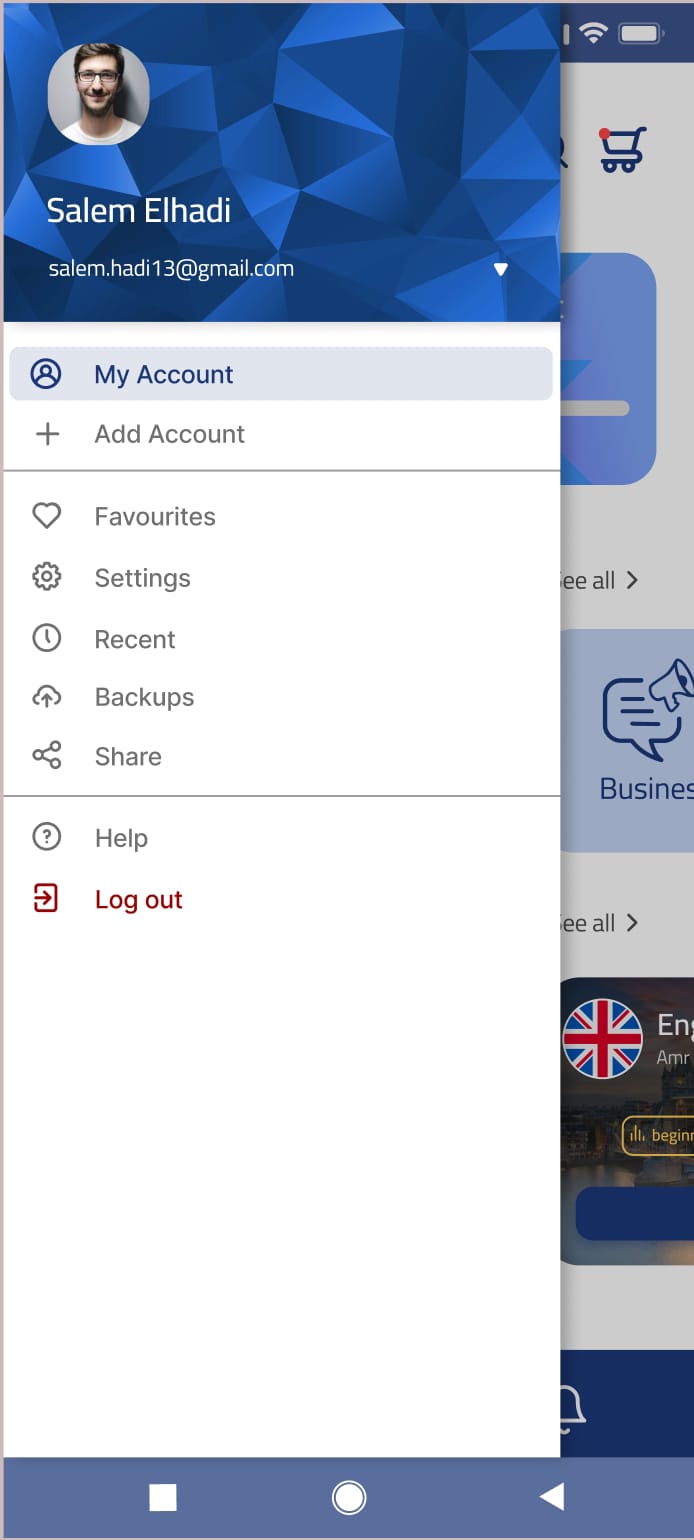This screenshot has height=1540, width=694.
Task: Open Backups
Action: 144,697
